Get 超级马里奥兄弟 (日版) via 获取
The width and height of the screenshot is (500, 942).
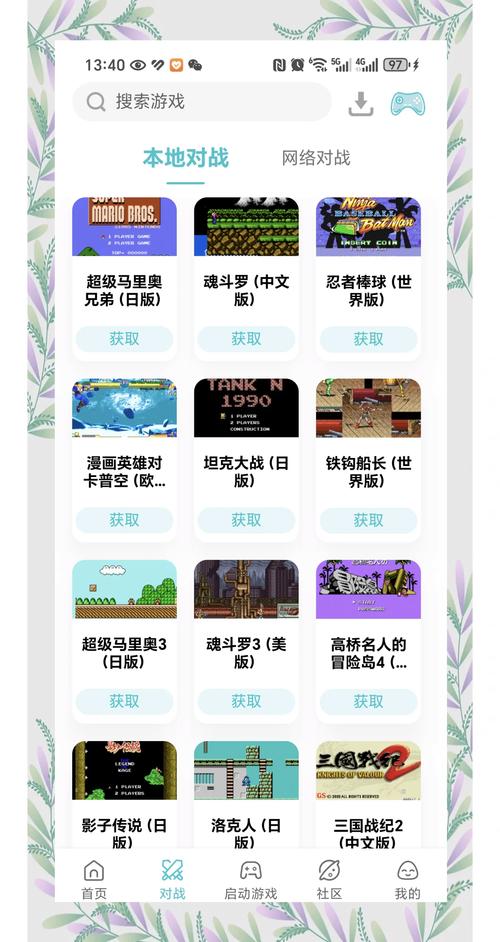coord(124,339)
